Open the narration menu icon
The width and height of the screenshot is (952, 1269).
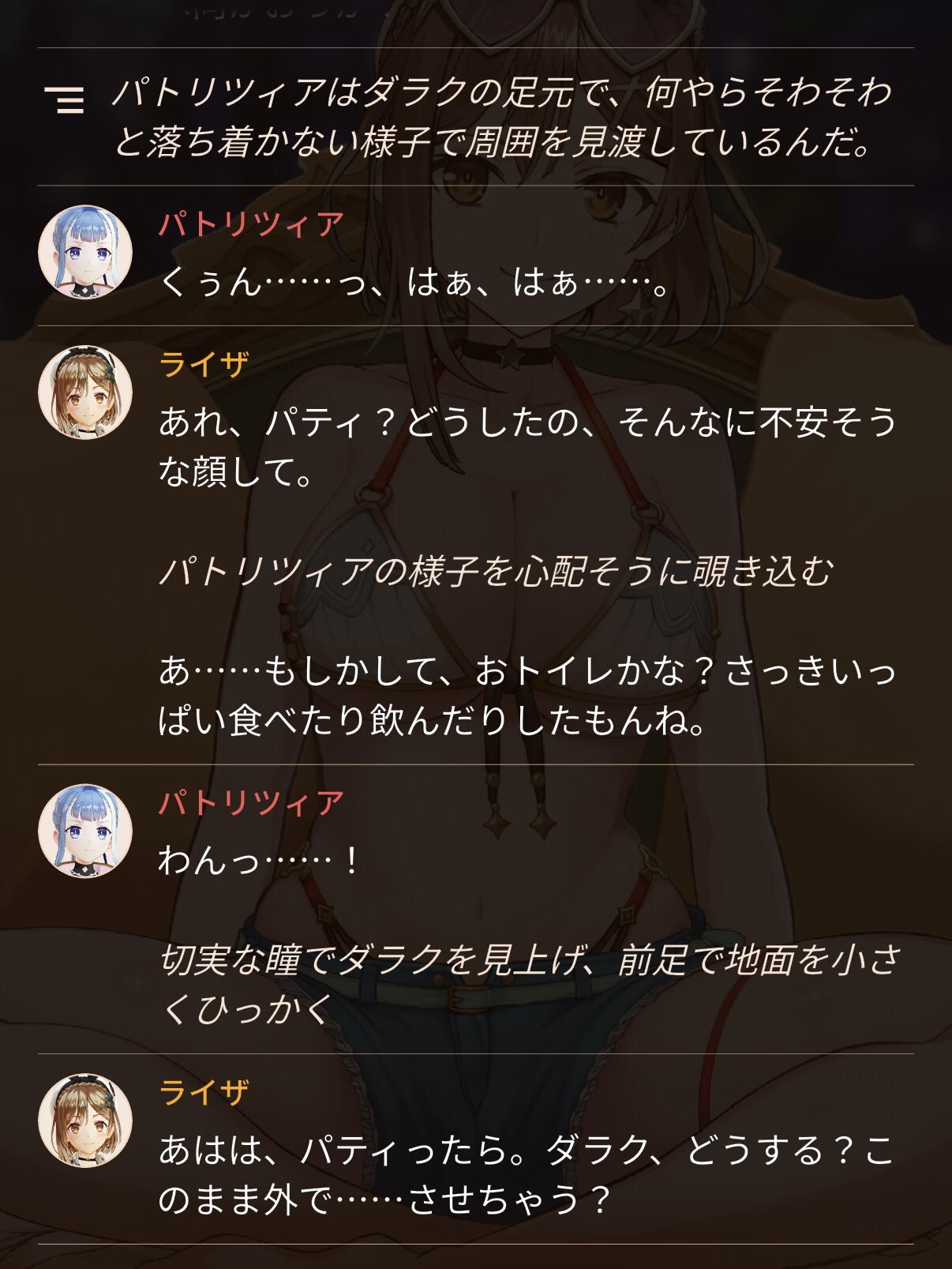point(65,99)
